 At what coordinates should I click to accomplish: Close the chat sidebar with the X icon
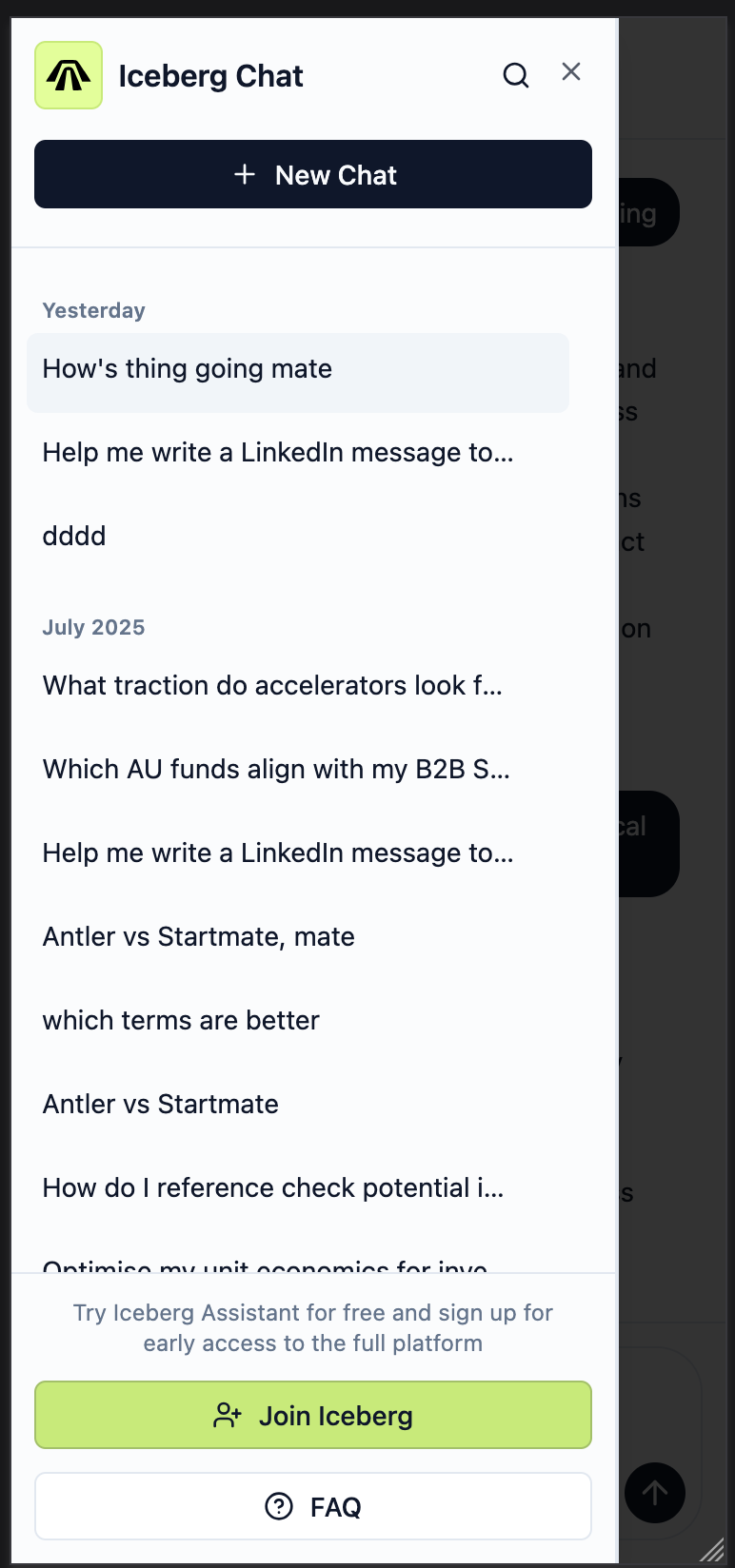[x=570, y=71]
